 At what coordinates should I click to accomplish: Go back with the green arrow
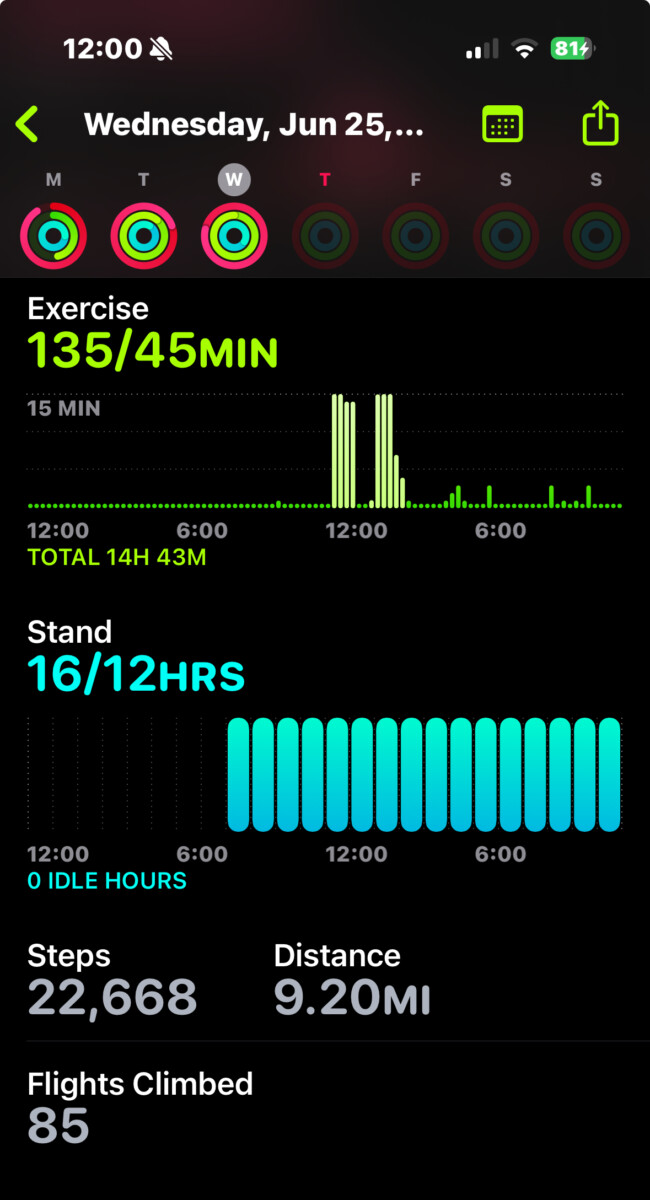[28, 124]
